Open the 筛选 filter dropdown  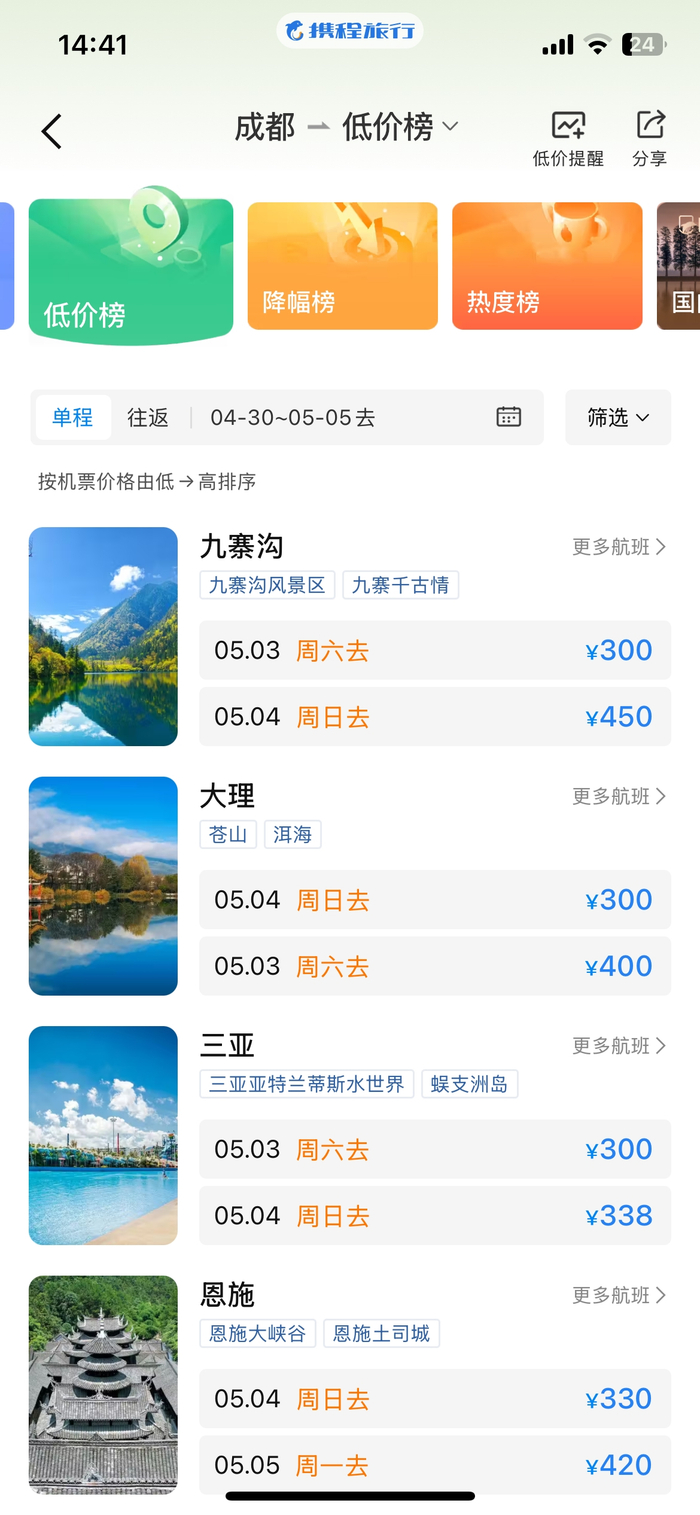pyautogui.click(x=617, y=418)
